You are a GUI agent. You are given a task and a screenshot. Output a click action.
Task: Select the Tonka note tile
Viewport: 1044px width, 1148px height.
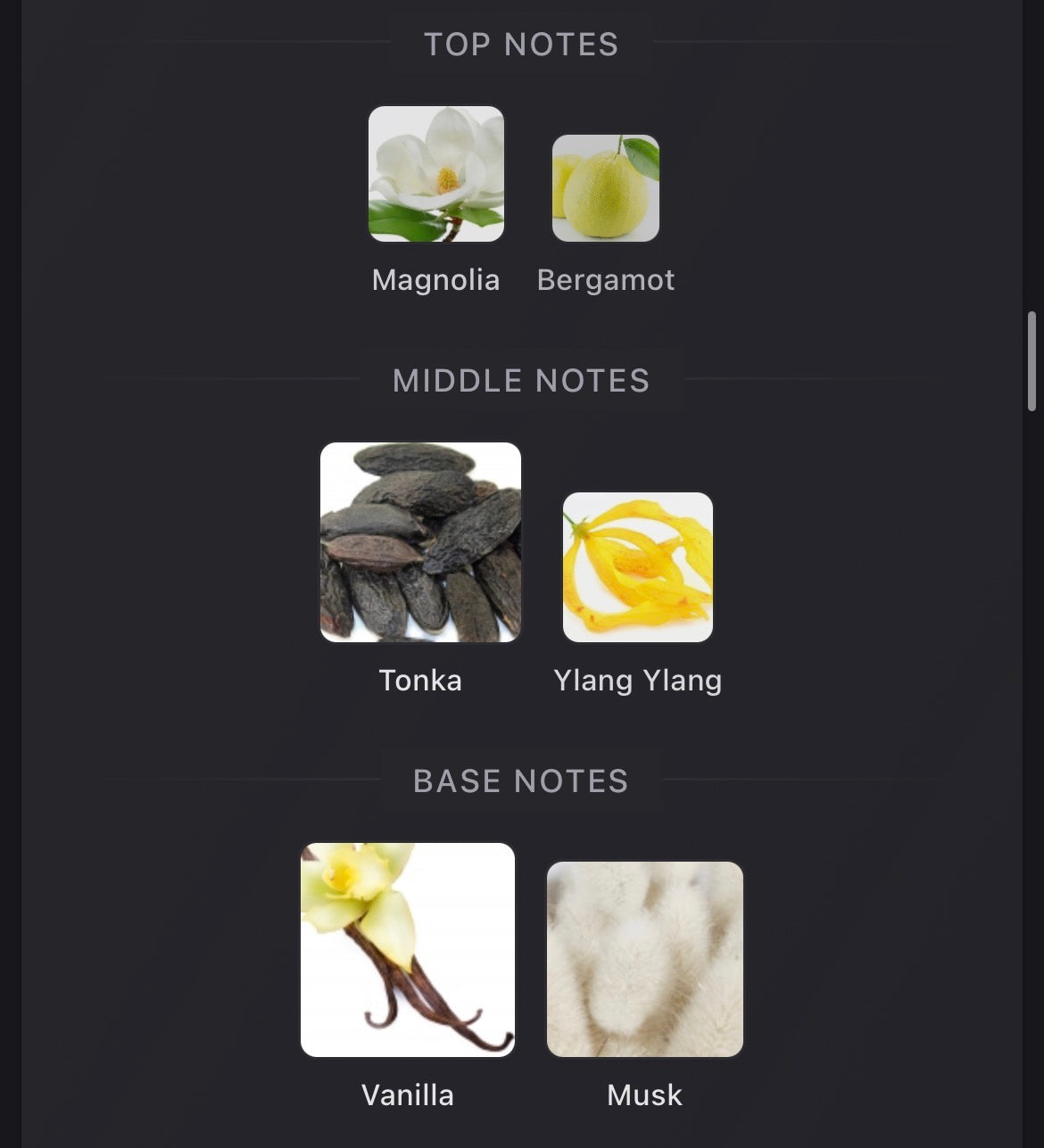[420, 542]
